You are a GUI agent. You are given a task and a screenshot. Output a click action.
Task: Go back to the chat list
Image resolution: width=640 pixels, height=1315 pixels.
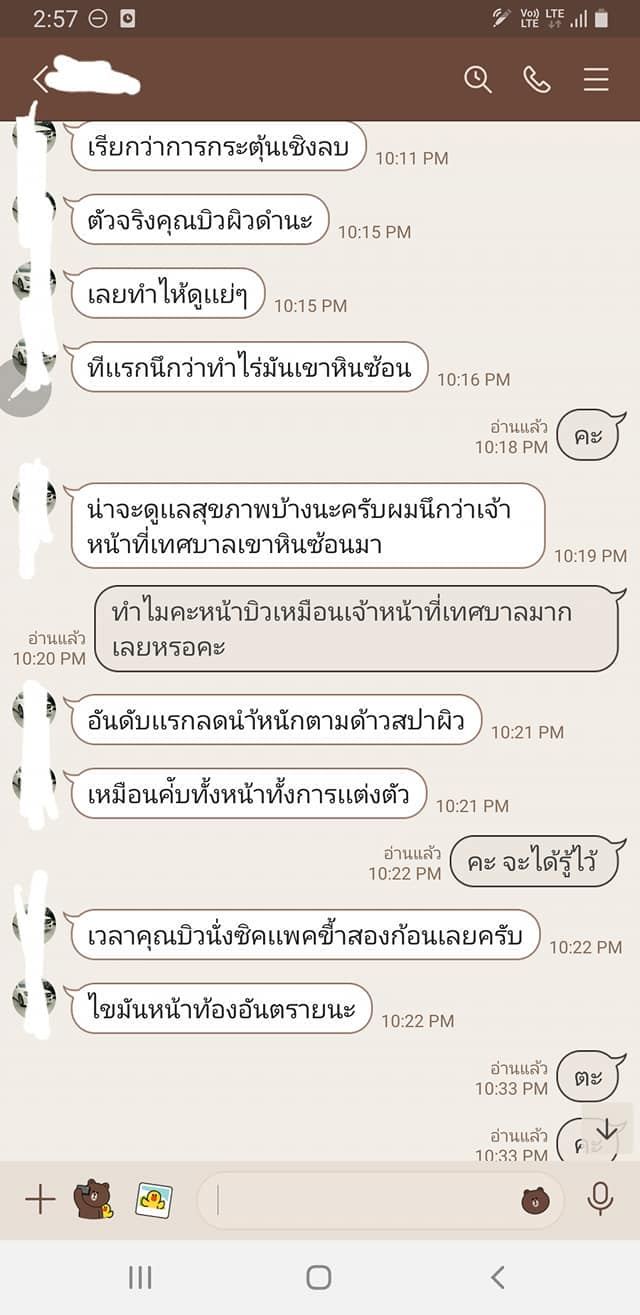click(41, 80)
